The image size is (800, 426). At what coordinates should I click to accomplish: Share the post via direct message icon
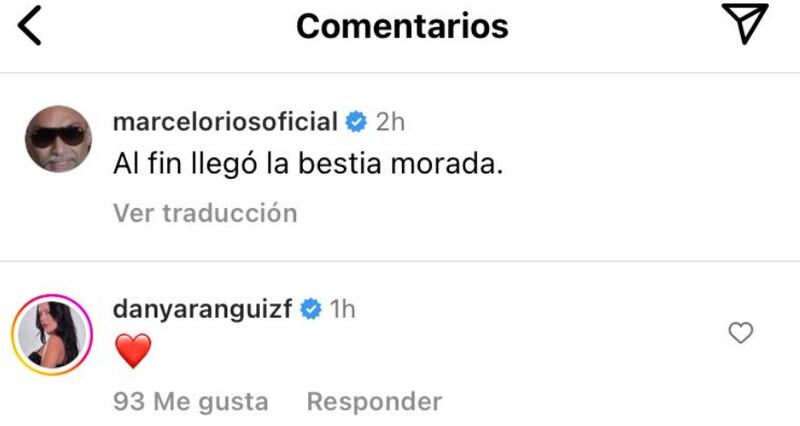[x=744, y=26]
